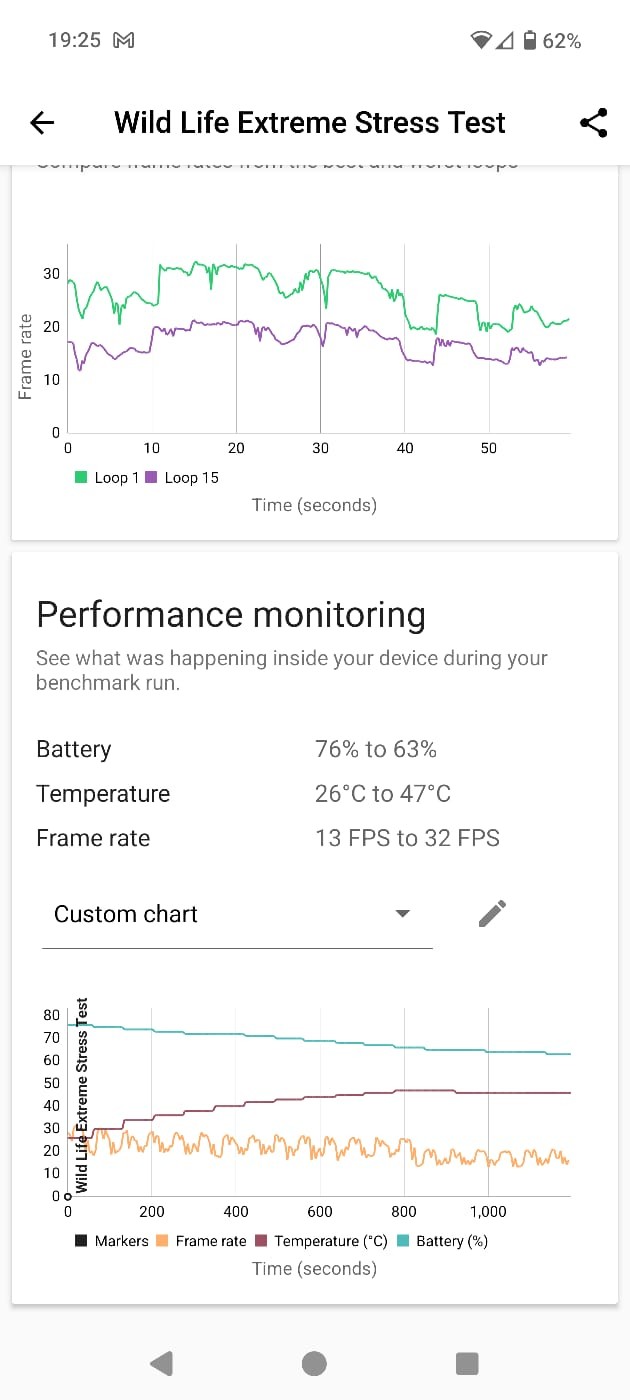Edit the custom chart with the pencil
630x1400 pixels.
tap(492, 913)
